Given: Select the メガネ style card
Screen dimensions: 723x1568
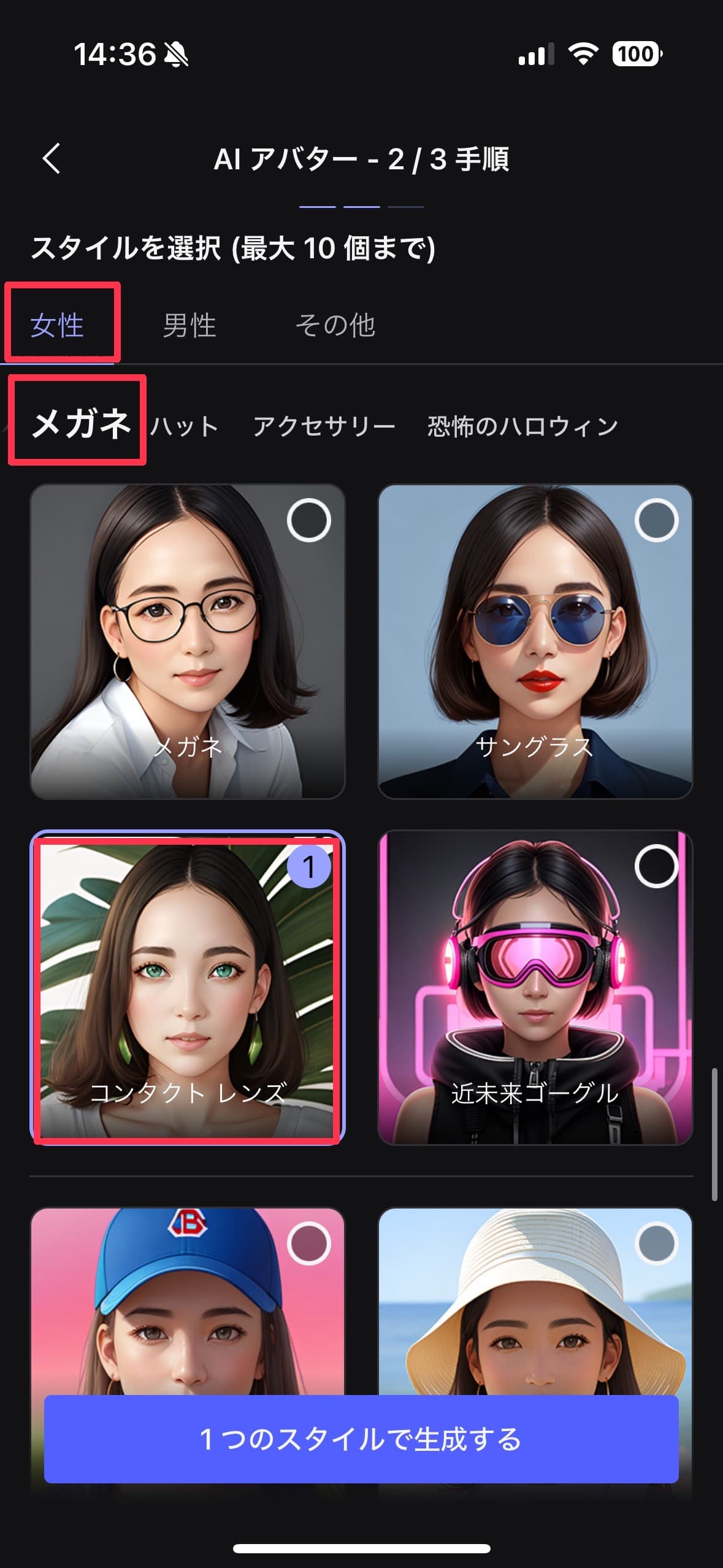Looking at the screenshot, I should (187, 641).
